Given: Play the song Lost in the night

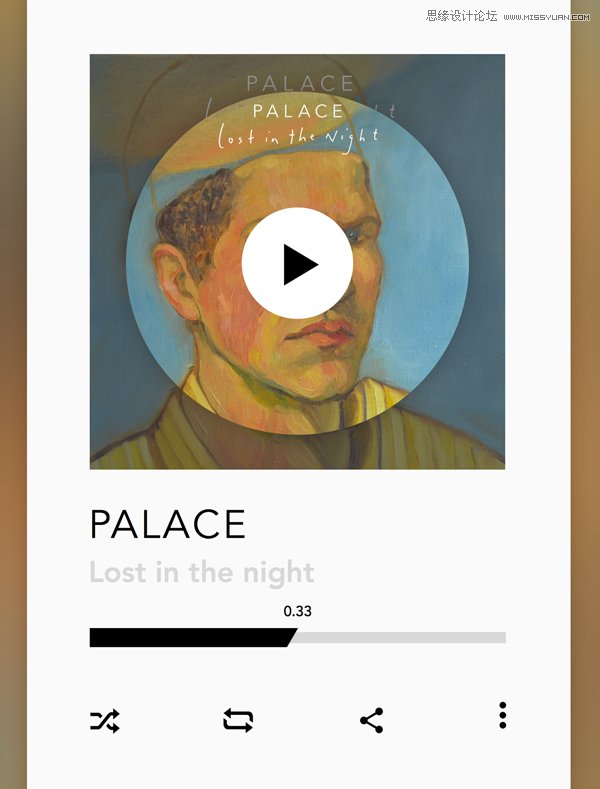Looking at the screenshot, I should click(x=297, y=264).
